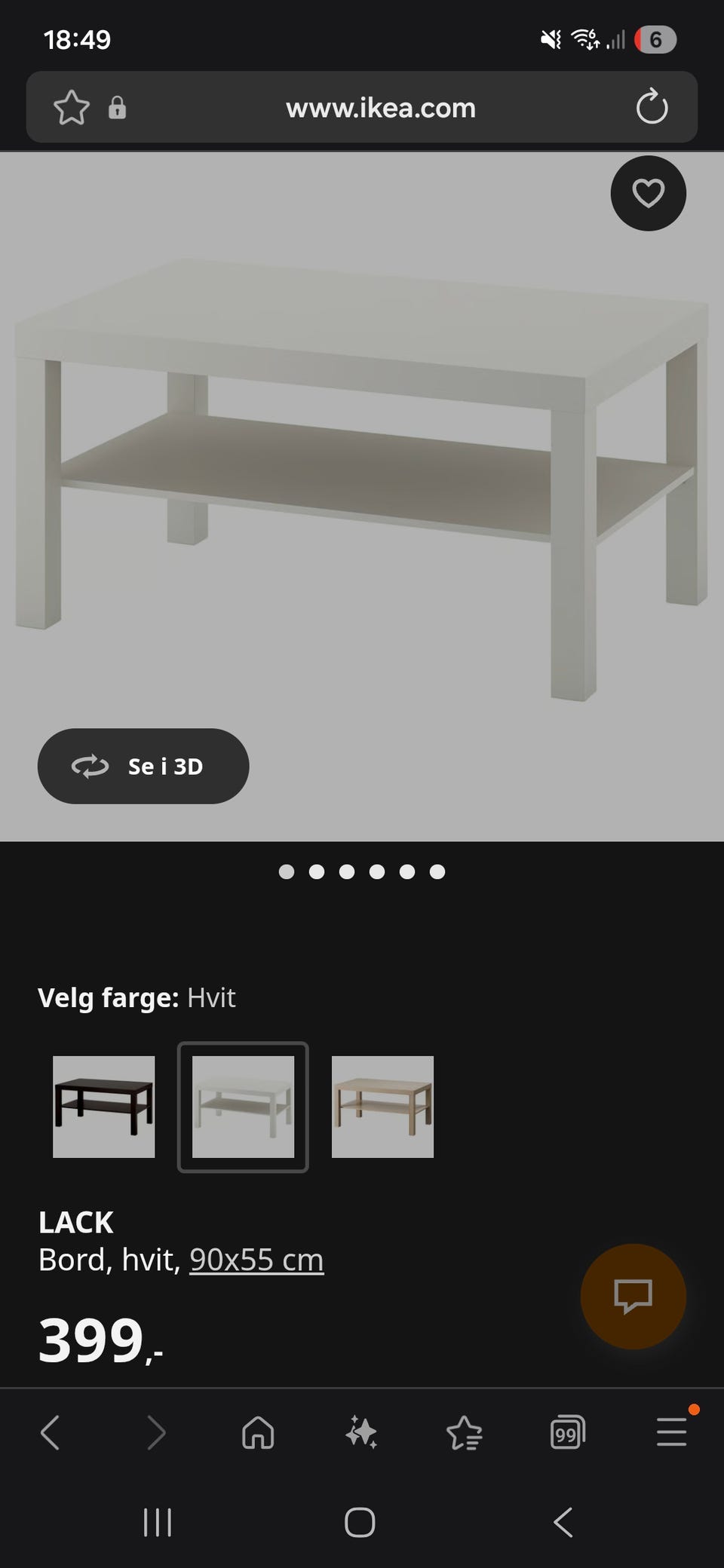
Task: Add LACK table to favorites with heart icon
Action: 648,194
